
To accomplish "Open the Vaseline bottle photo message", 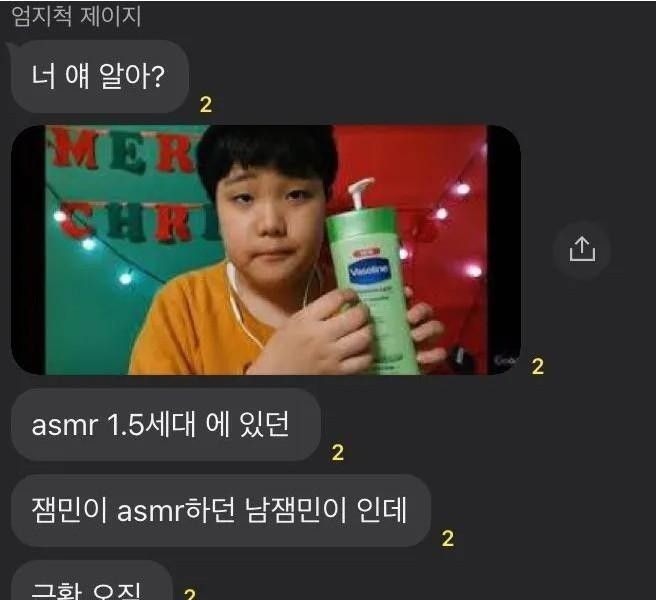I will [265, 250].
